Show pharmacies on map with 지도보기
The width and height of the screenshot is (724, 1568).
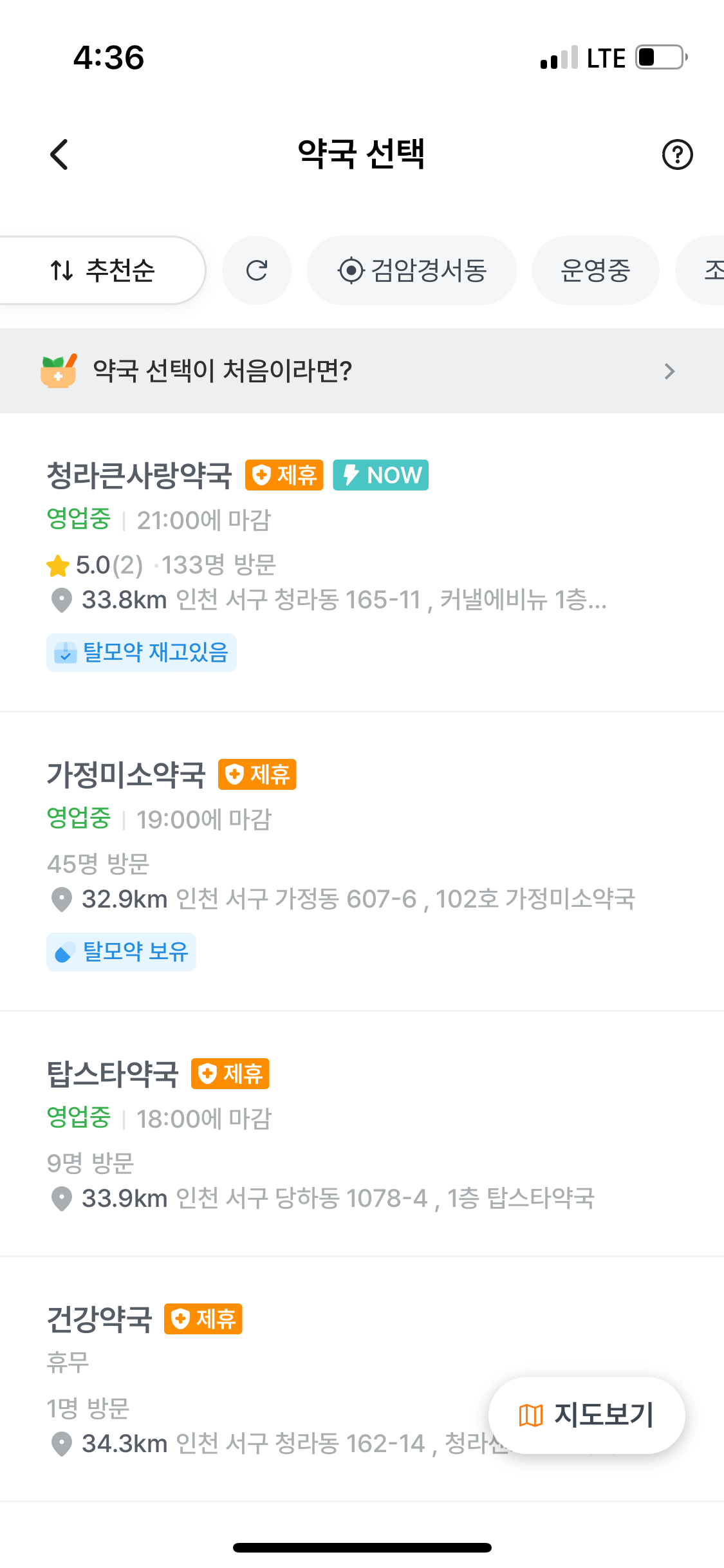(586, 1415)
